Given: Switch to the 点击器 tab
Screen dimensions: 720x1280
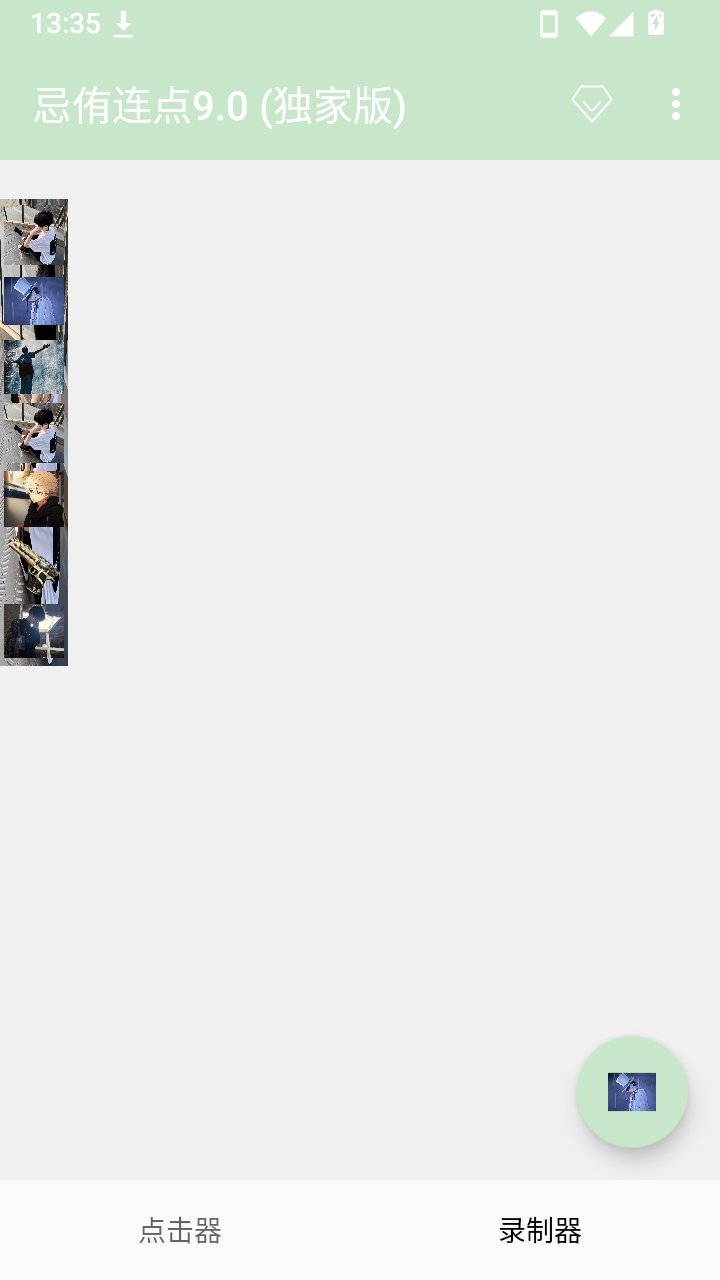Looking at the screenshot, I should [x=180, y=1230].
